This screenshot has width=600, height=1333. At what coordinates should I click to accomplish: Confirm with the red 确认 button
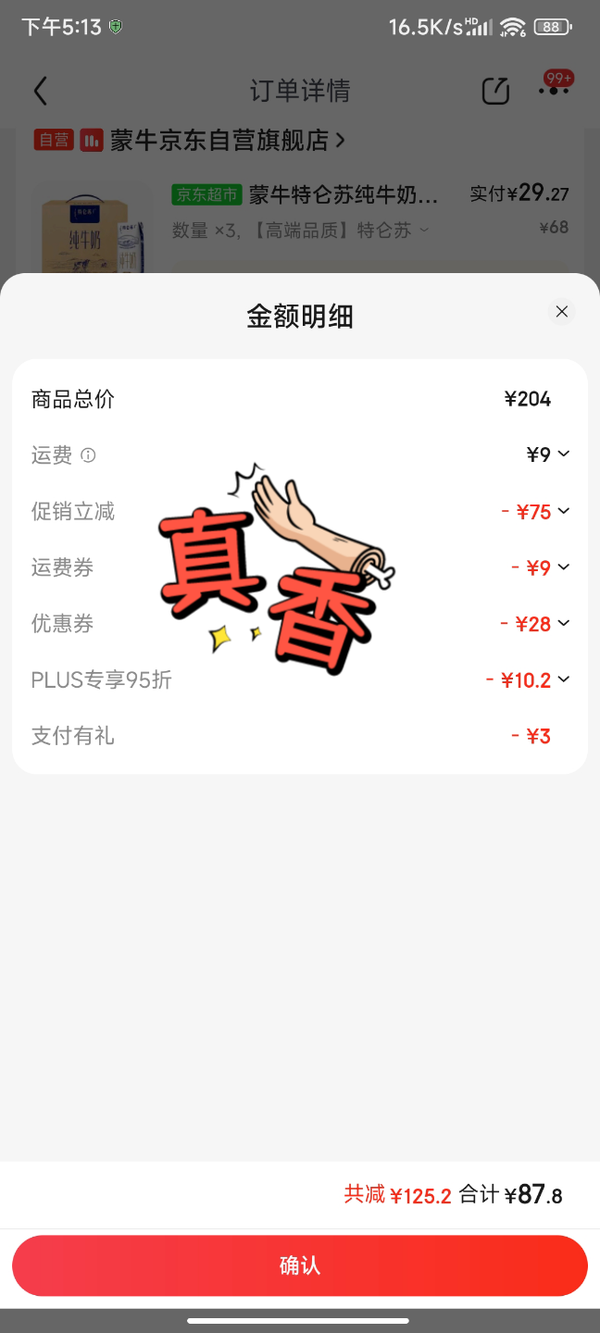click(300, 1265)
